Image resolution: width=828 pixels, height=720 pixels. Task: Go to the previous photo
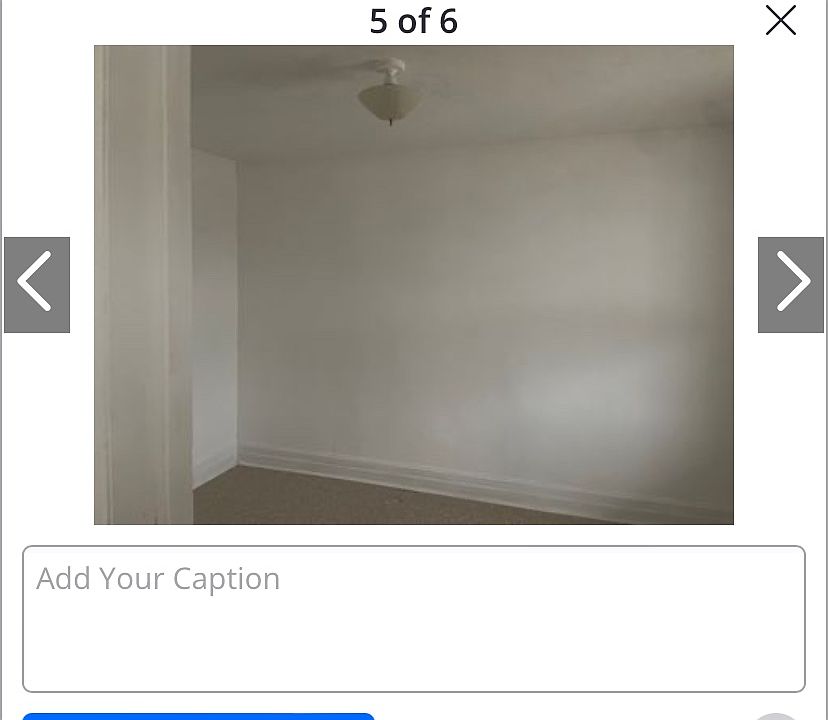coord(37,284)
